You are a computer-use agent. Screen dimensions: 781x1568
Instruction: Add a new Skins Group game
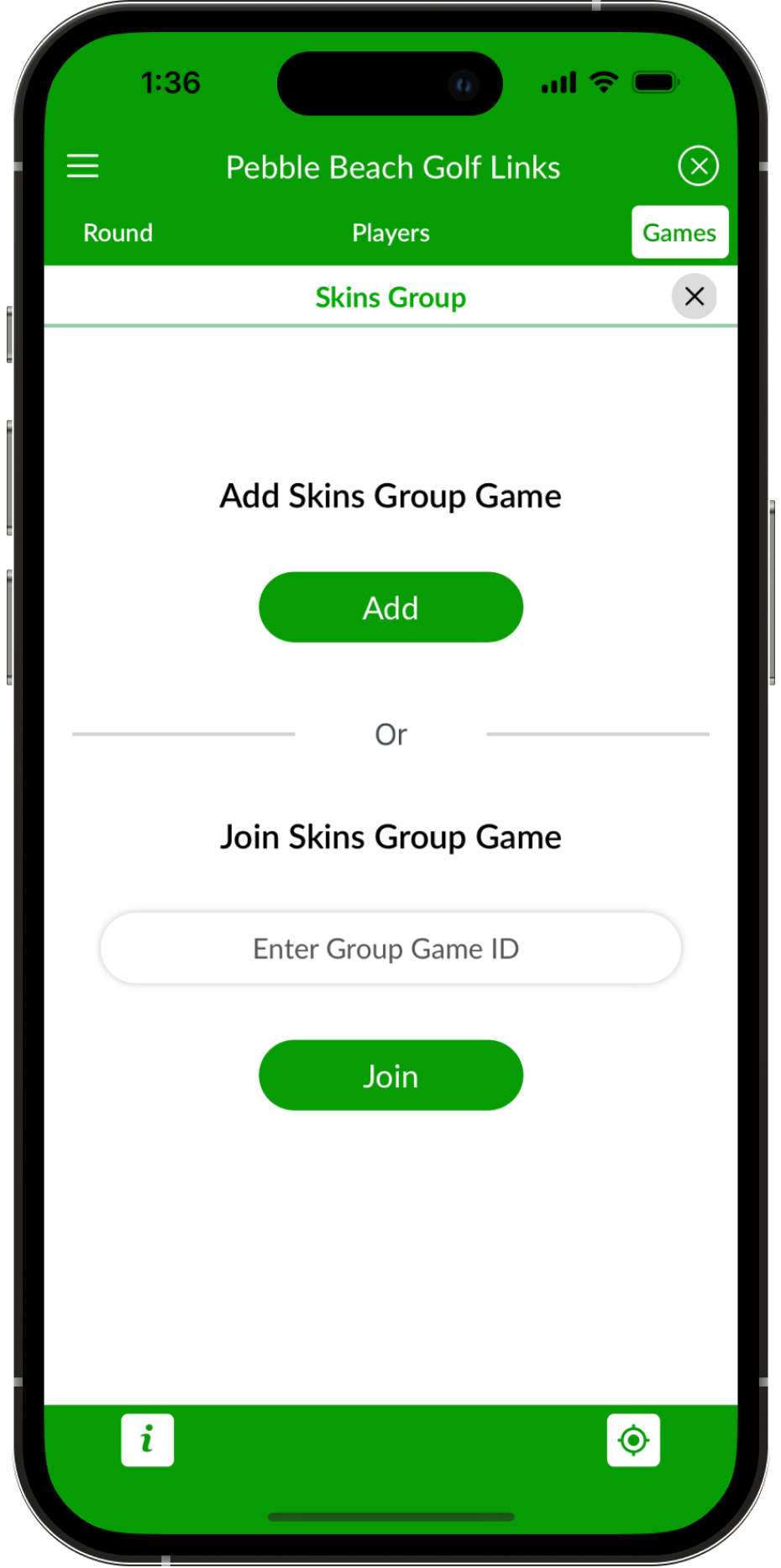point(390,608)
